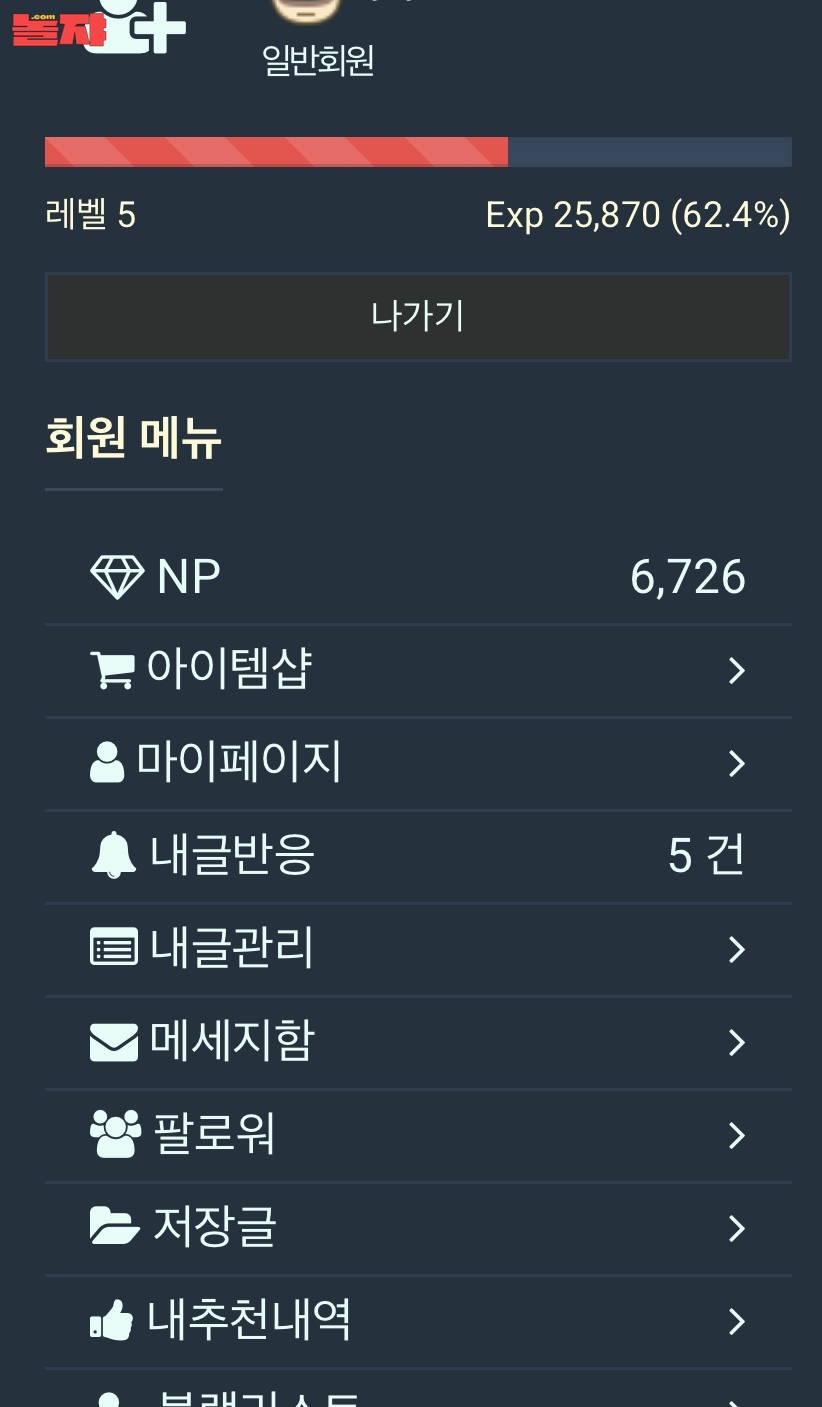Go to 마이페이지
Viewport: 822px width, 1407px height.
coord(418,763)
